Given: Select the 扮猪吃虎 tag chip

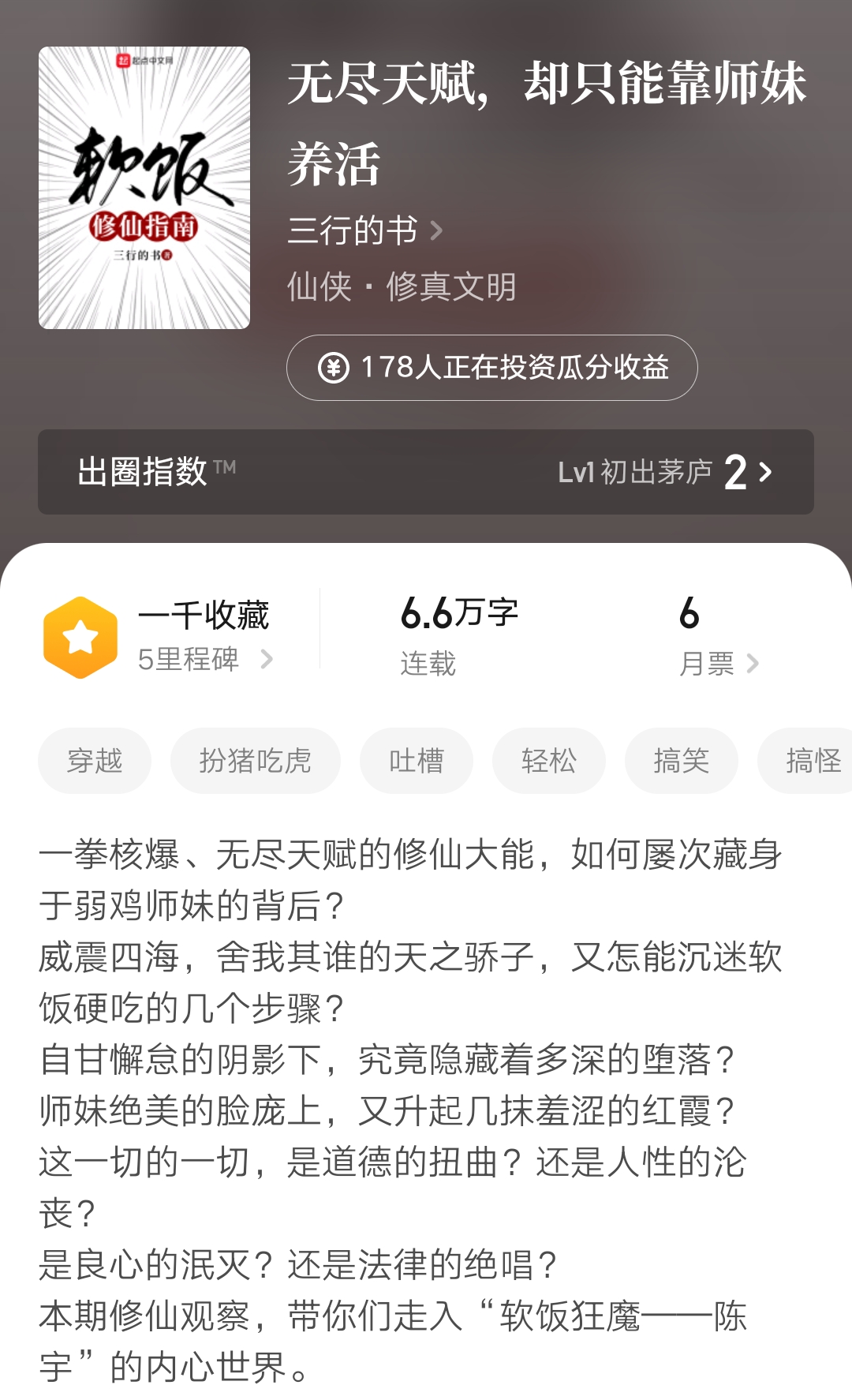Looking at the screenshot, I should [x=255, y=760].
